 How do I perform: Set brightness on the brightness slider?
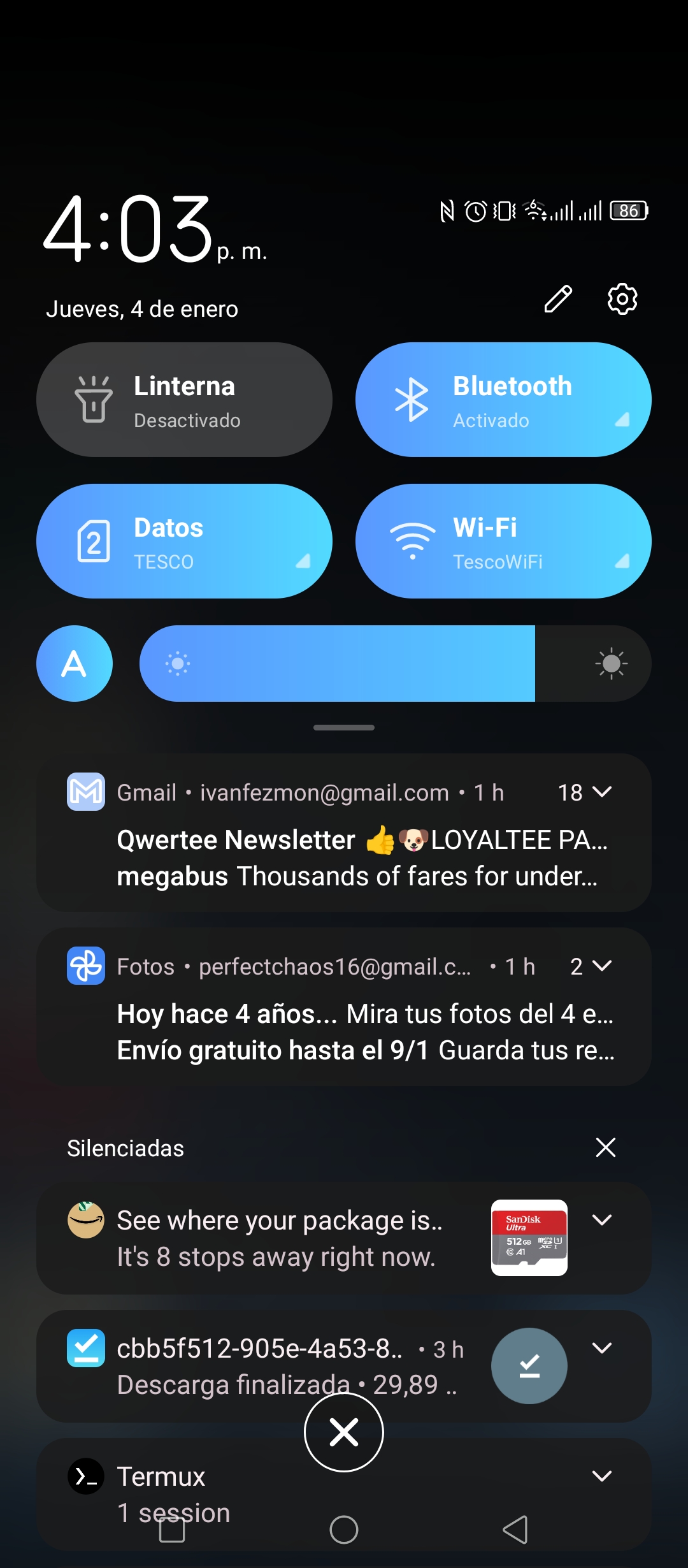(395, 664)
